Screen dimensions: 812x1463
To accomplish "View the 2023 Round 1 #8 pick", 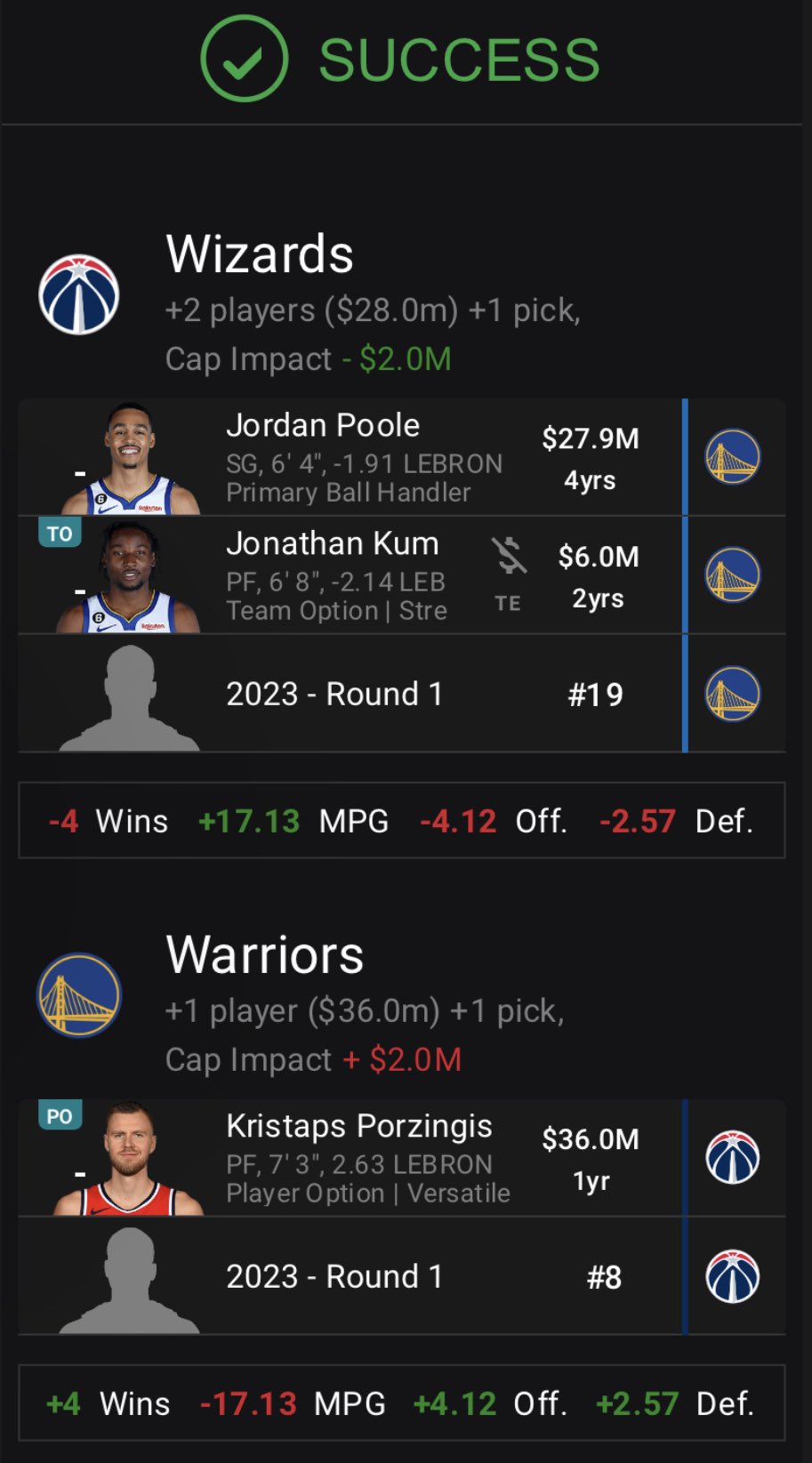I will [356, 1276].
